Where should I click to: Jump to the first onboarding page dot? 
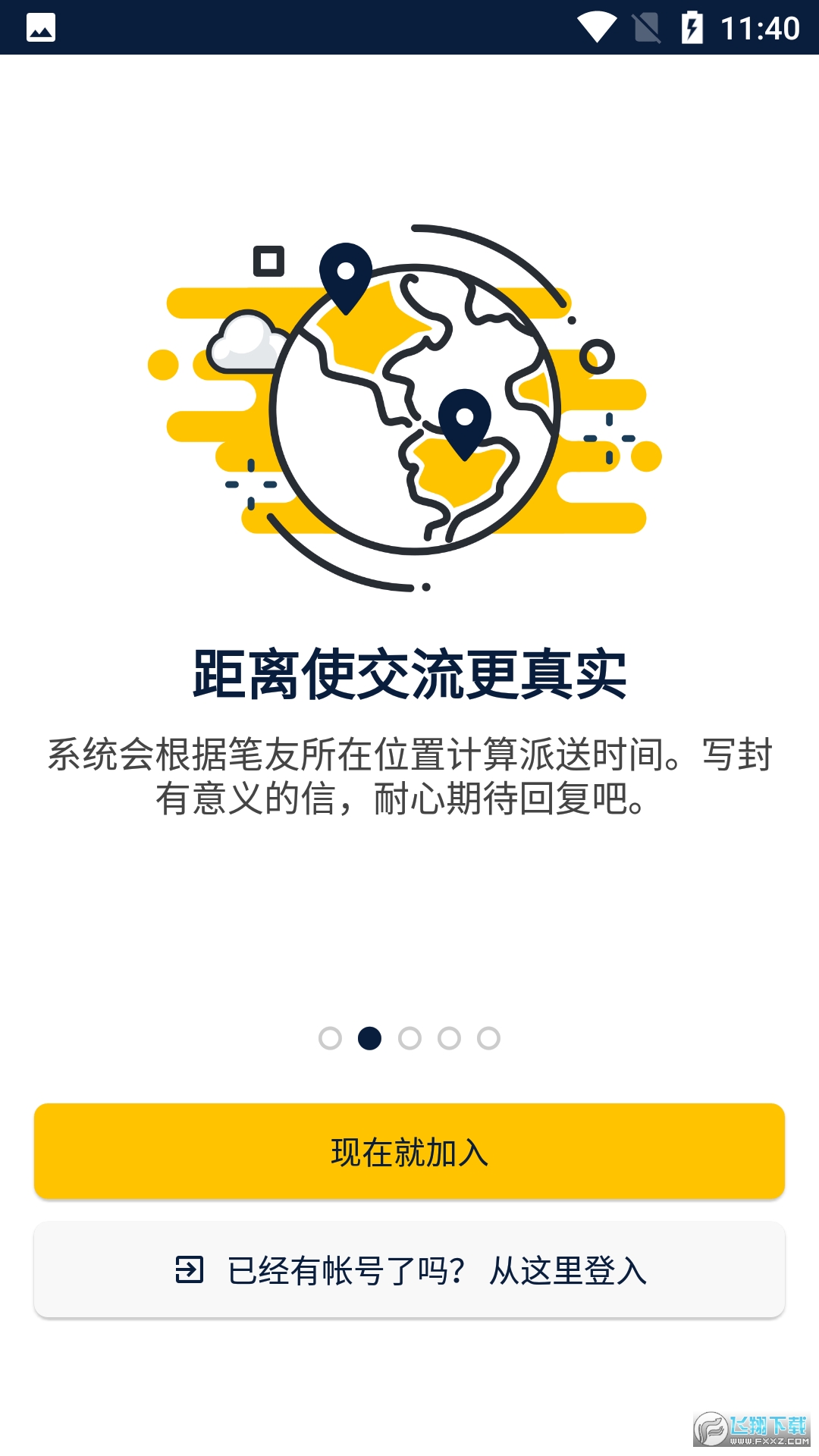(330, 1038)
